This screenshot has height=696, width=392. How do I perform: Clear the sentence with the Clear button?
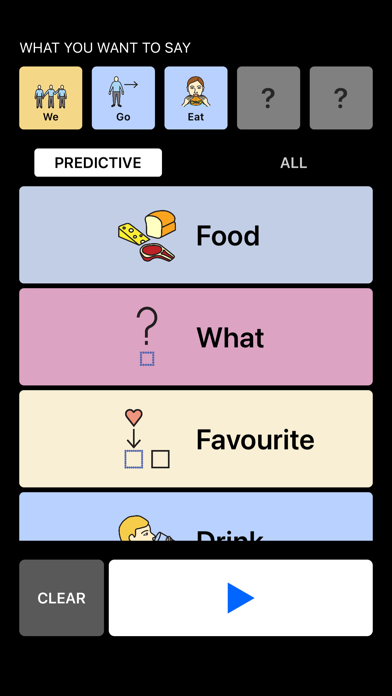click(61, 598)
